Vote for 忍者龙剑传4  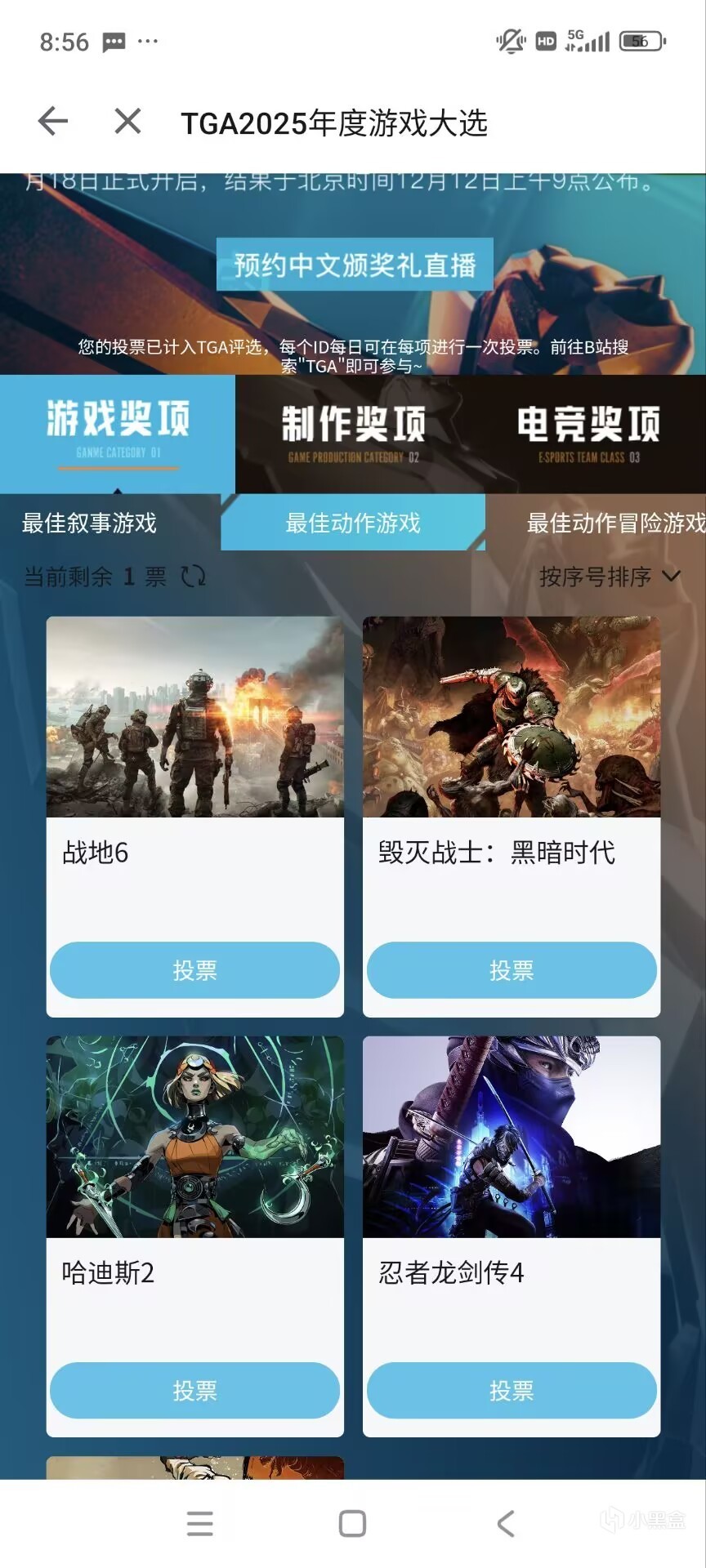(512, 1390)
